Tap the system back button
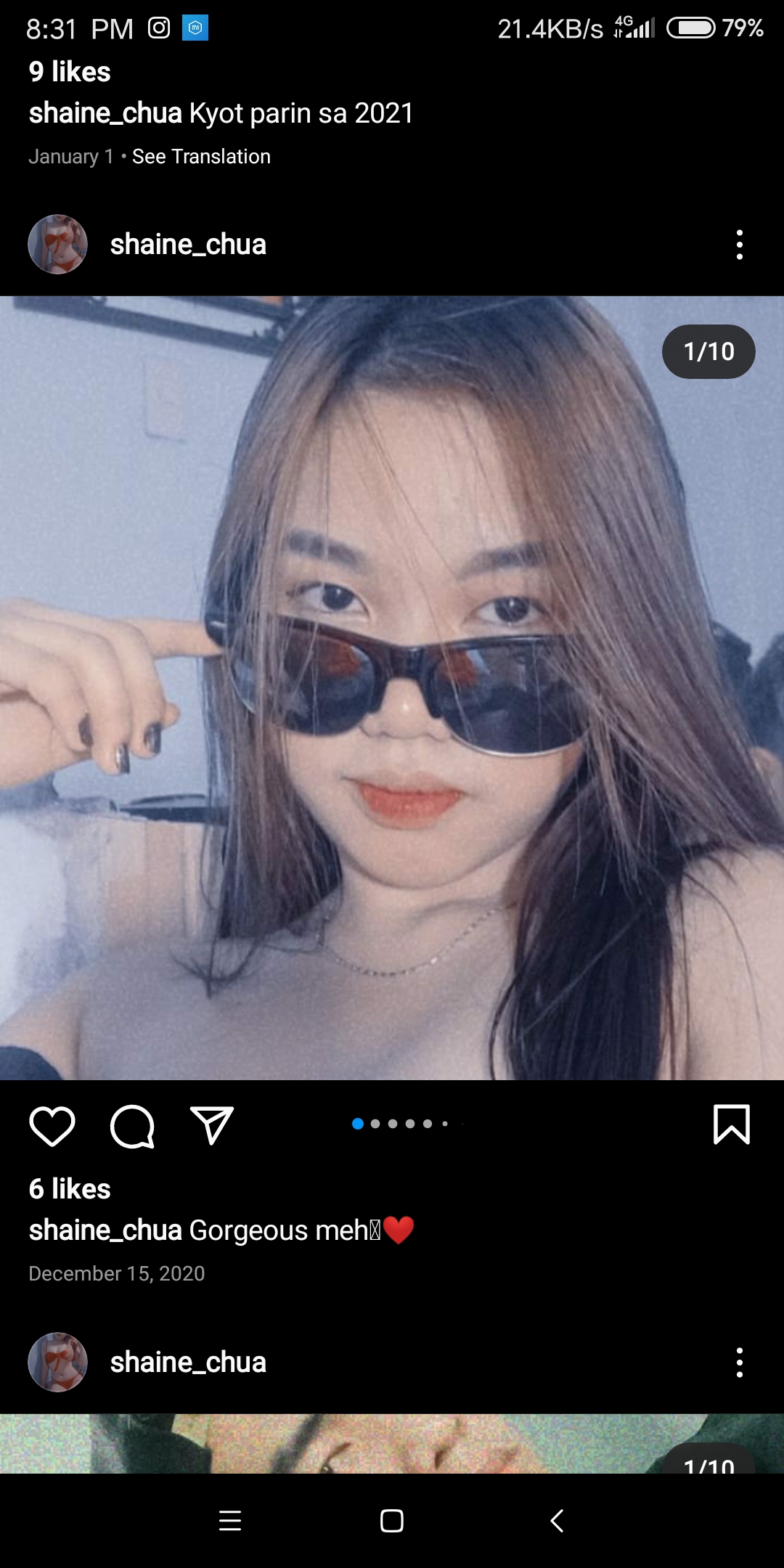Image resolution: width=784 pixels, height=1568 pixels. coord(557,1520)
